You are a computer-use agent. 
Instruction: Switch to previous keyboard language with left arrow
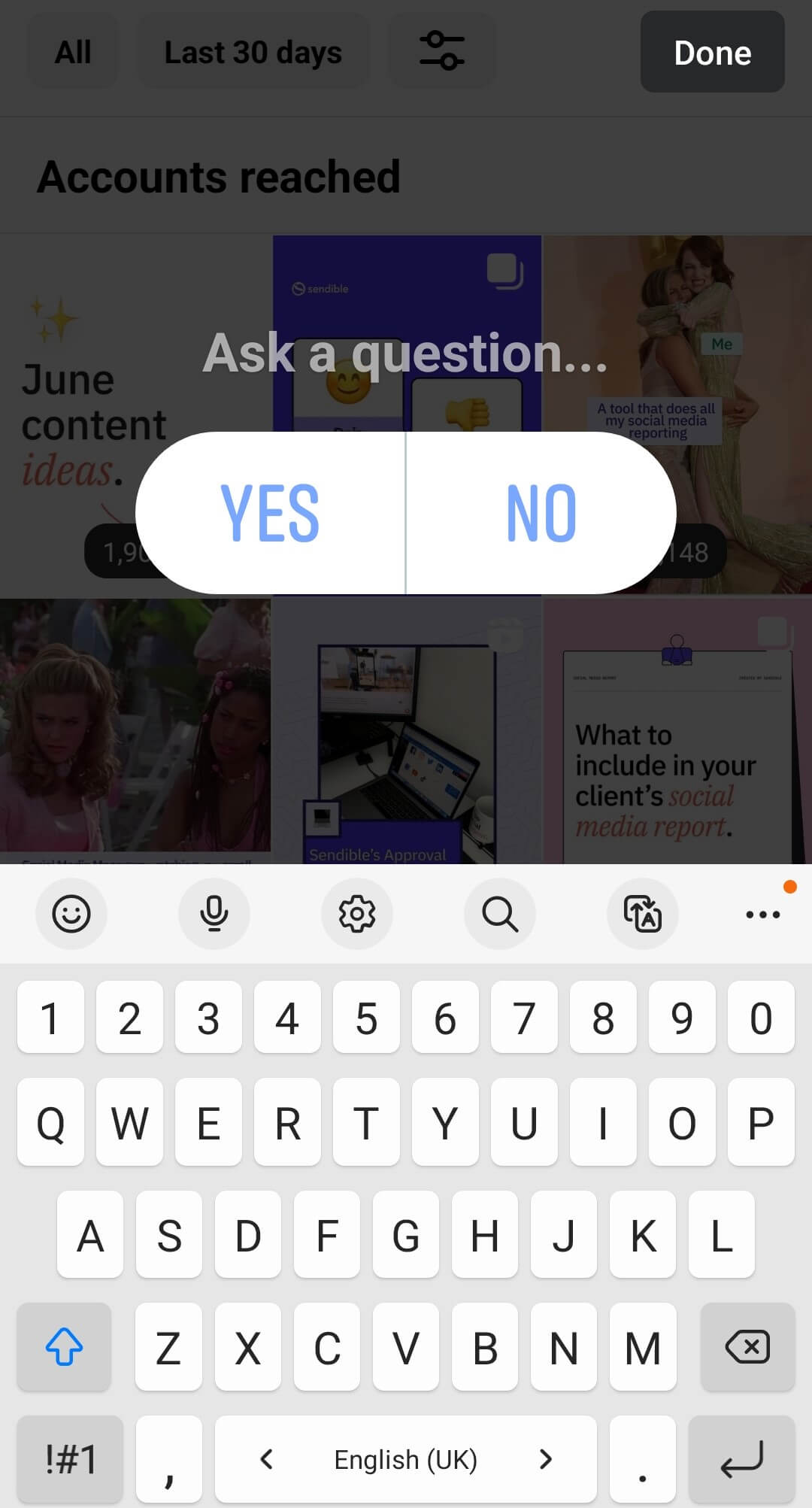(267, 1458)
